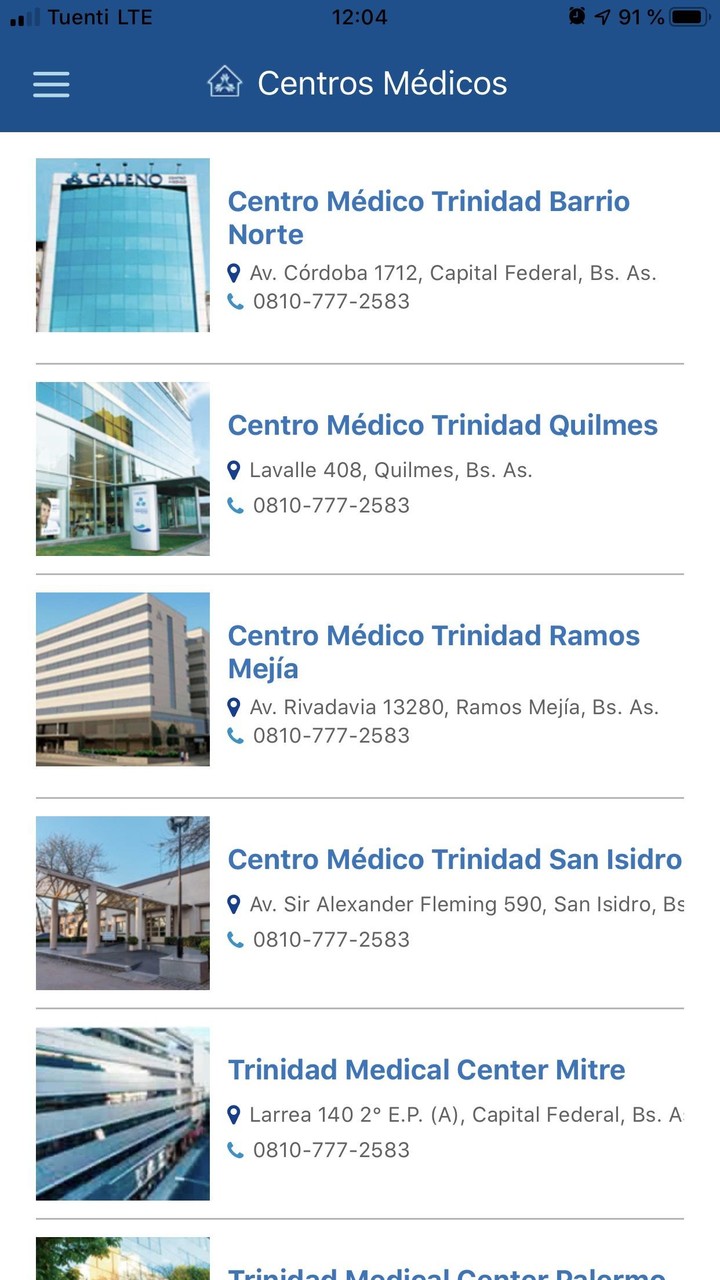This screenshot has width=720, height=1280.
Task: Open Centro Médico Trinidad Barrio Norte
Action: [430, 218]
